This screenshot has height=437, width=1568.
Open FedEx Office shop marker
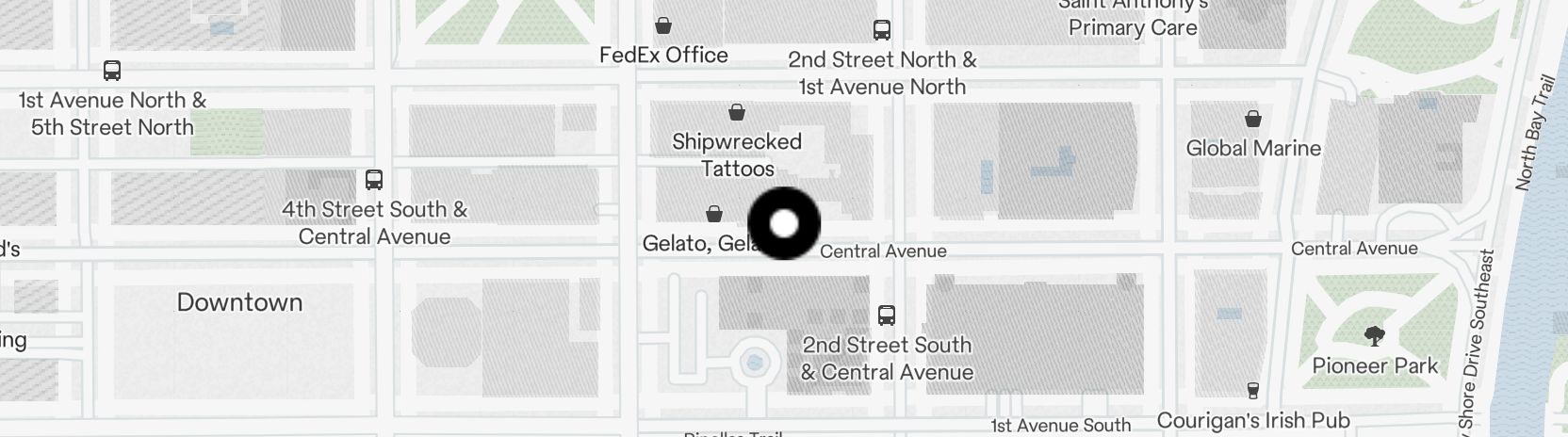tap(663, 25)
